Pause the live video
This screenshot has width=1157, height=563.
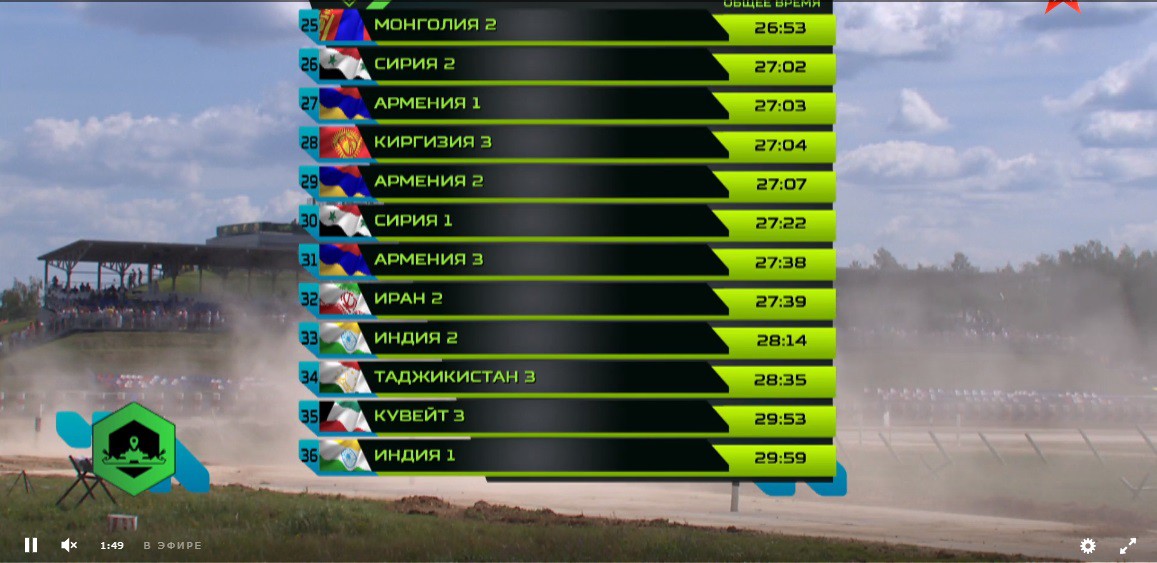[31, 545]
